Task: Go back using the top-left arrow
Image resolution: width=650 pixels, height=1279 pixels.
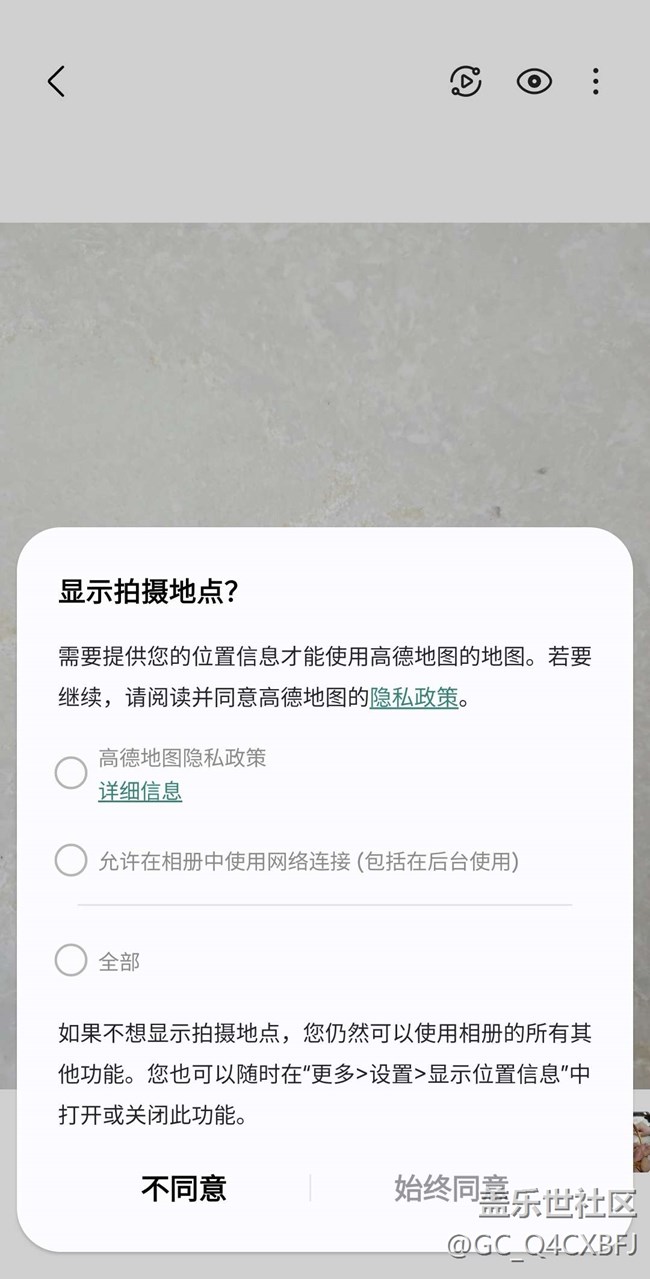Action: 56,82
